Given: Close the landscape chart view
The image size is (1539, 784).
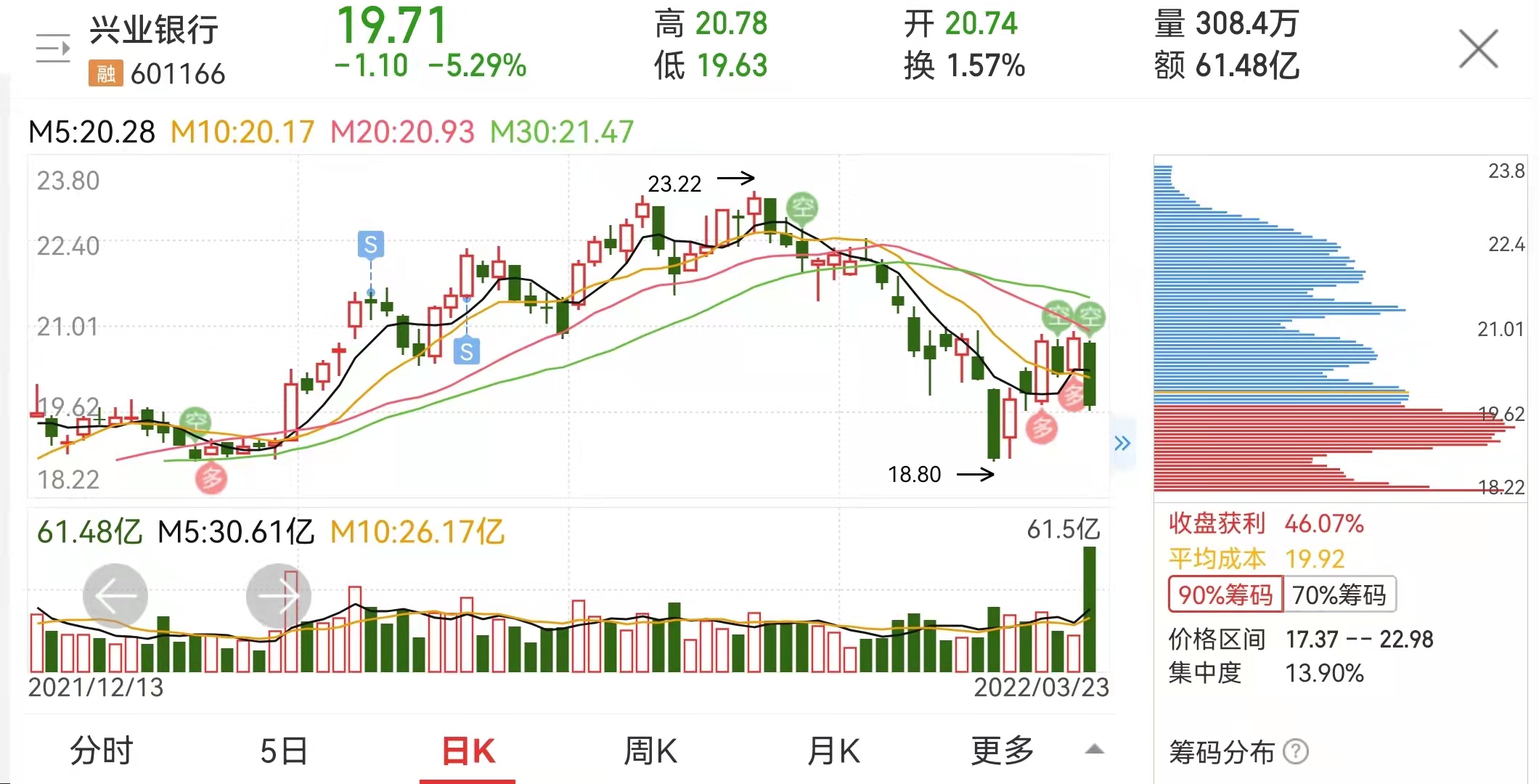Looking at the screenshot, I should (1478, 49).
